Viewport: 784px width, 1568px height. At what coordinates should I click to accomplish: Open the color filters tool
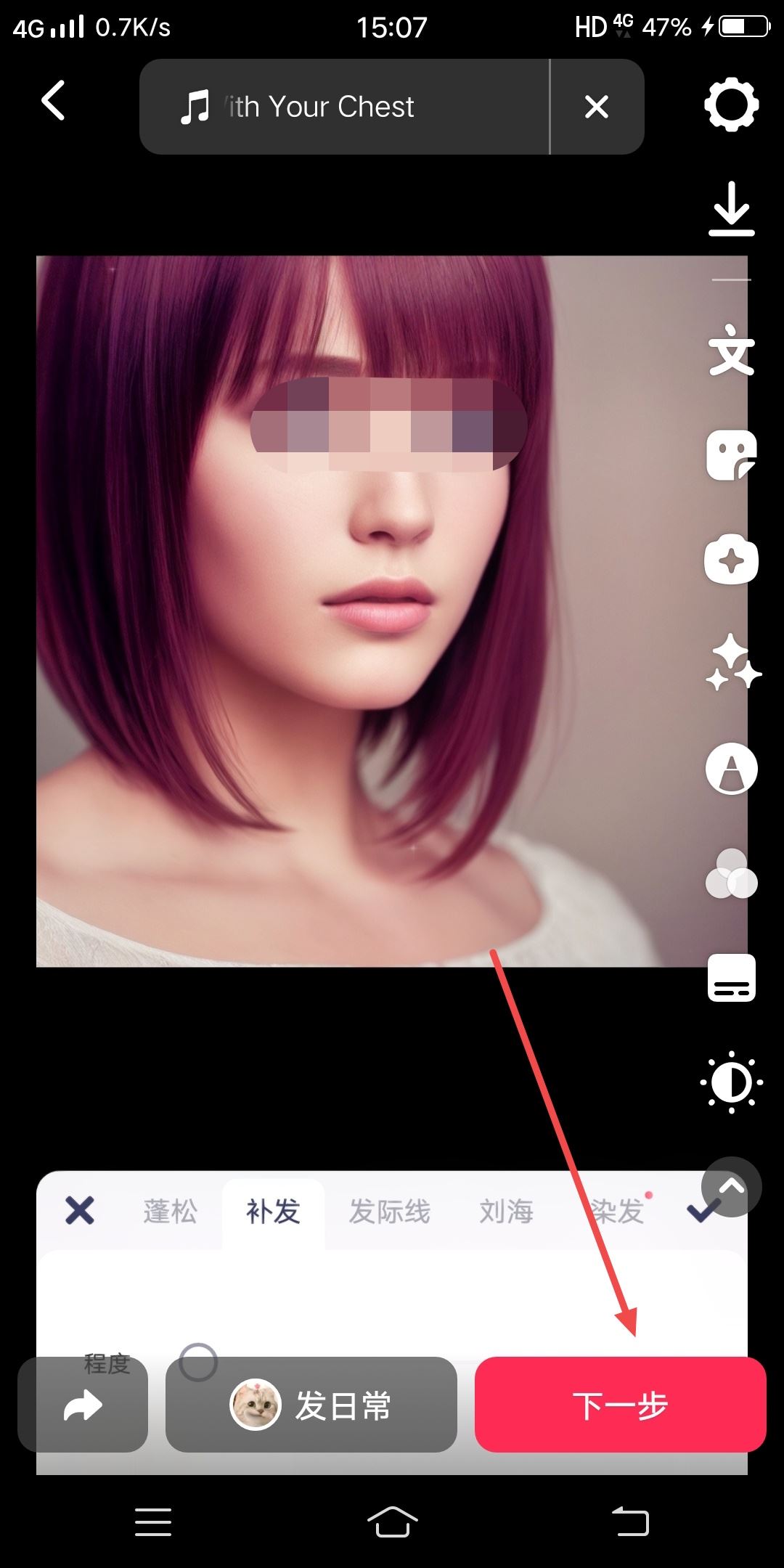click(731, 874)
